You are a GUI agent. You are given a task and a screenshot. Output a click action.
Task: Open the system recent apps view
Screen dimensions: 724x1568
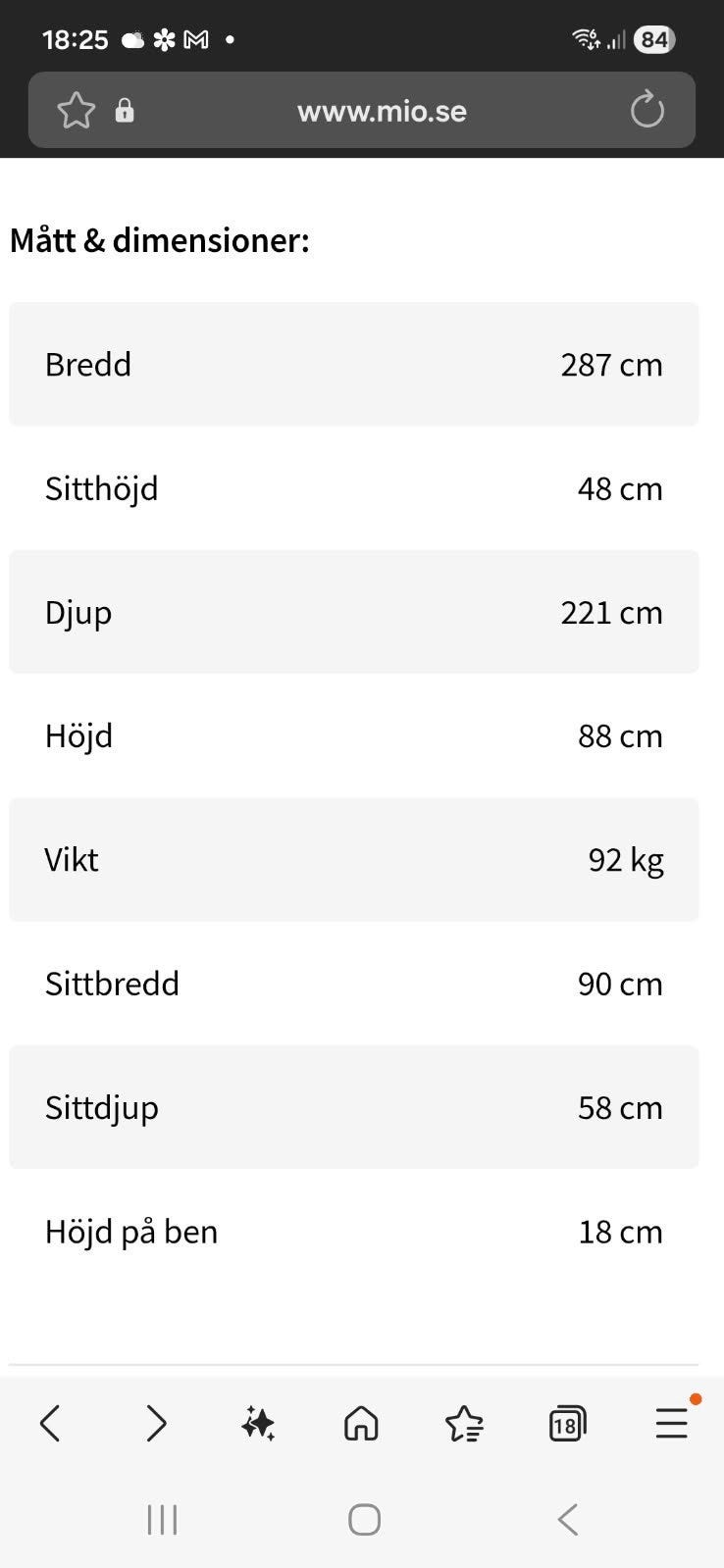[162, 1520]
